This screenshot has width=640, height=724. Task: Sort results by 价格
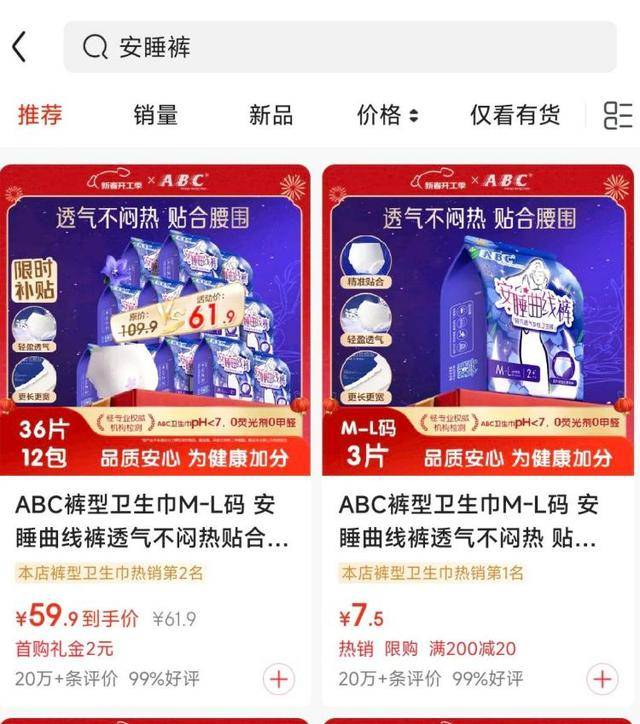(387, 115)
